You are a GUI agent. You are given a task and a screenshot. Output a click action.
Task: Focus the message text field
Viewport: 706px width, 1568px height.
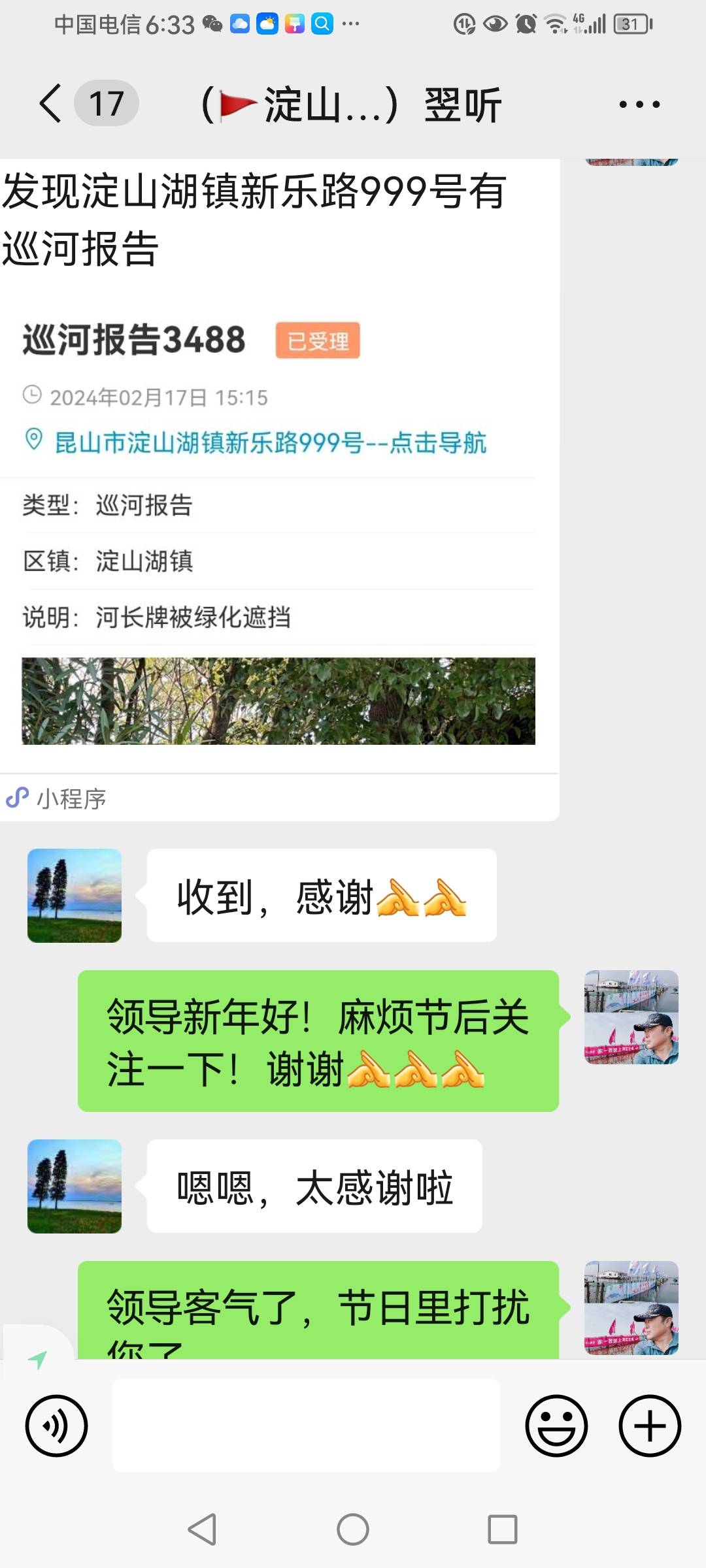(306, 1426)
